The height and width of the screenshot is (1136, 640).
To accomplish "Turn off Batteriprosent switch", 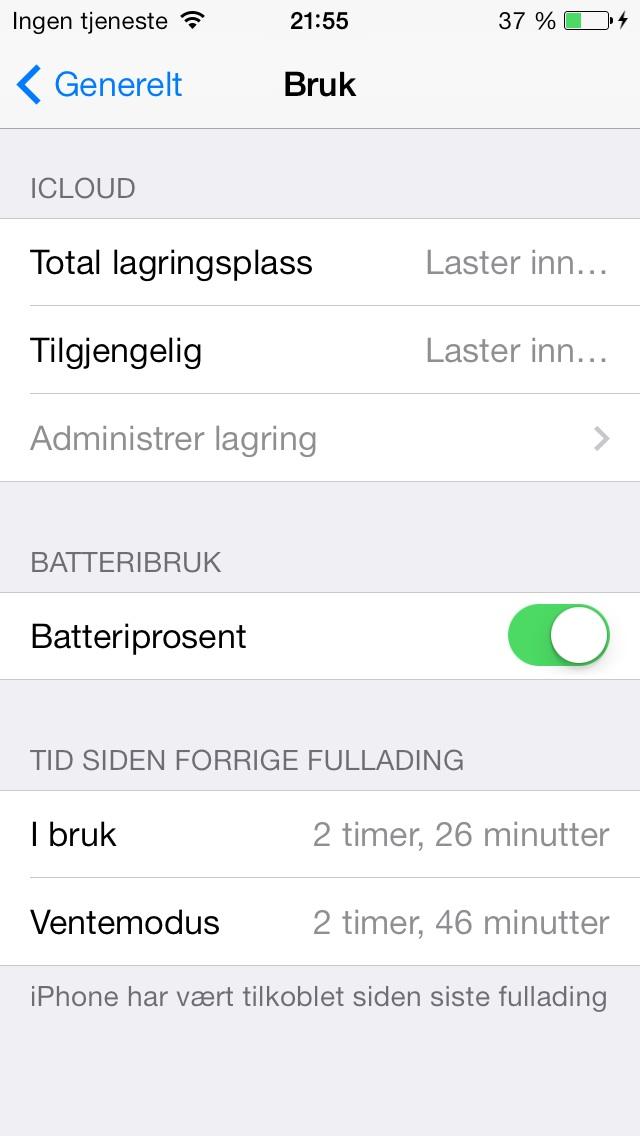I will (558, 635).
